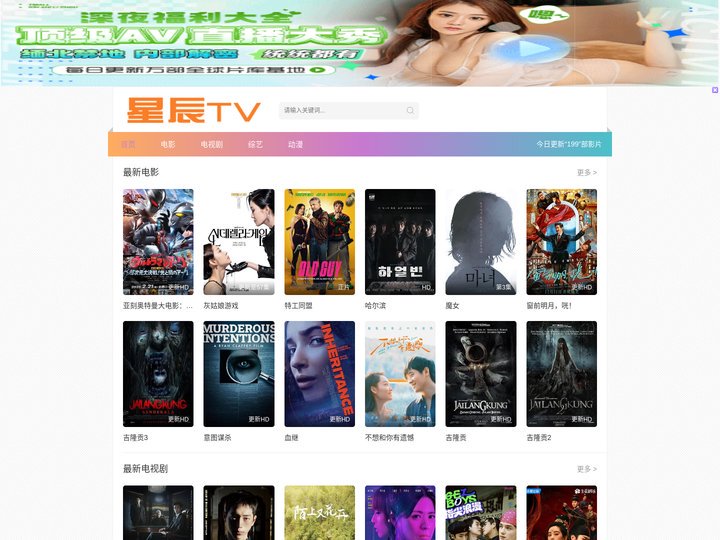
Task: Open the movie 血继
Action: (x=319, y=374)
